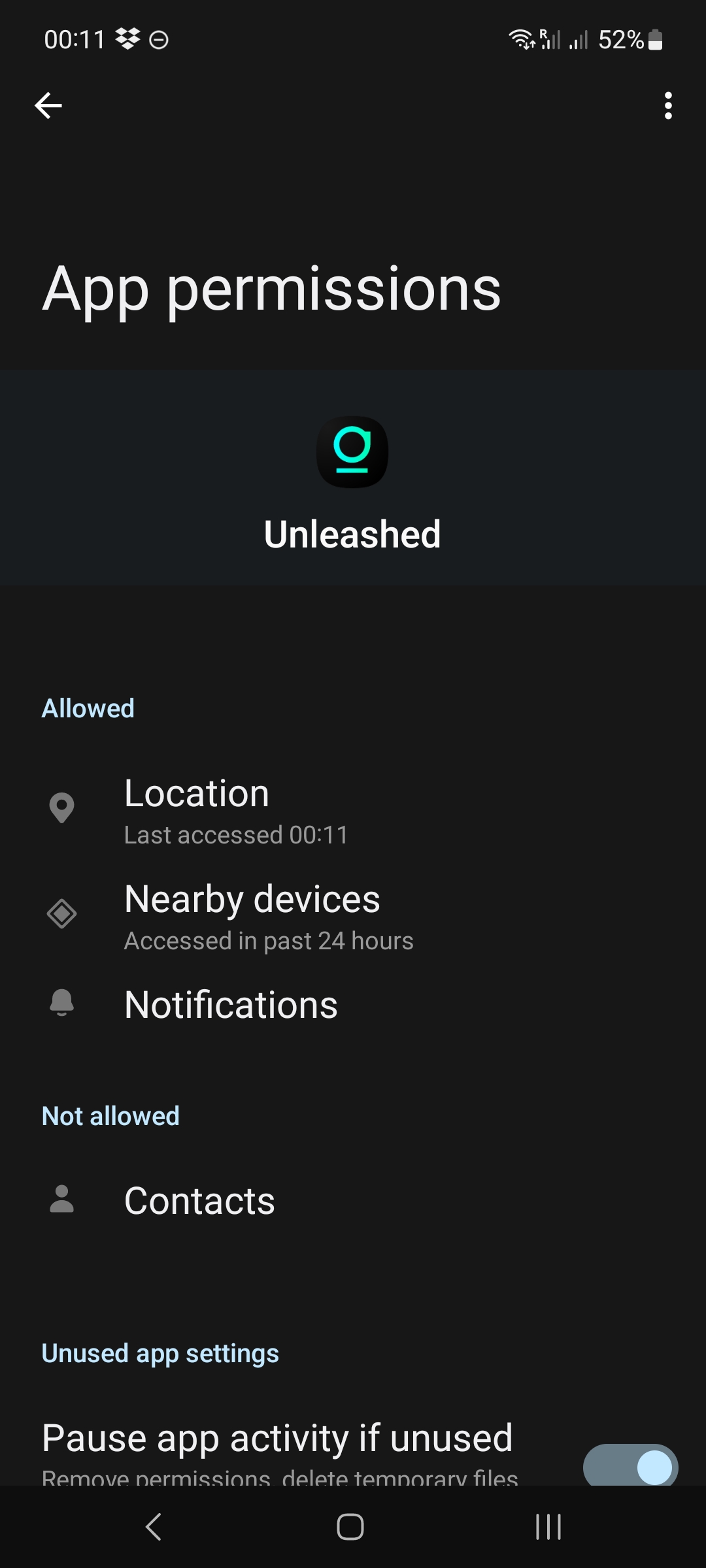706x1568 pixels.
Task: Tap the home button in the navigation bar
Action: coord(351,1527)
